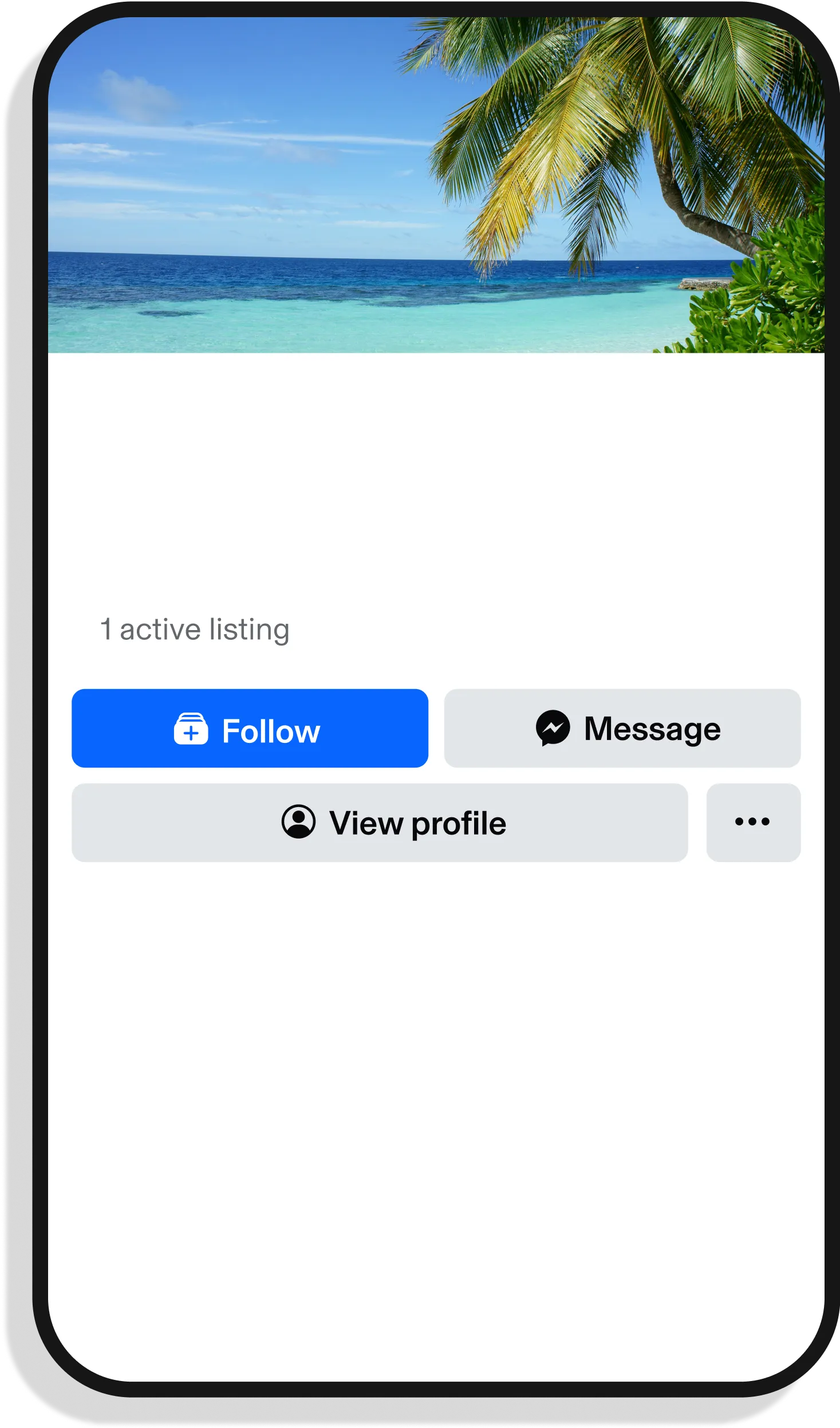Click the three-dots icon in the gray square

pos(752,823)
